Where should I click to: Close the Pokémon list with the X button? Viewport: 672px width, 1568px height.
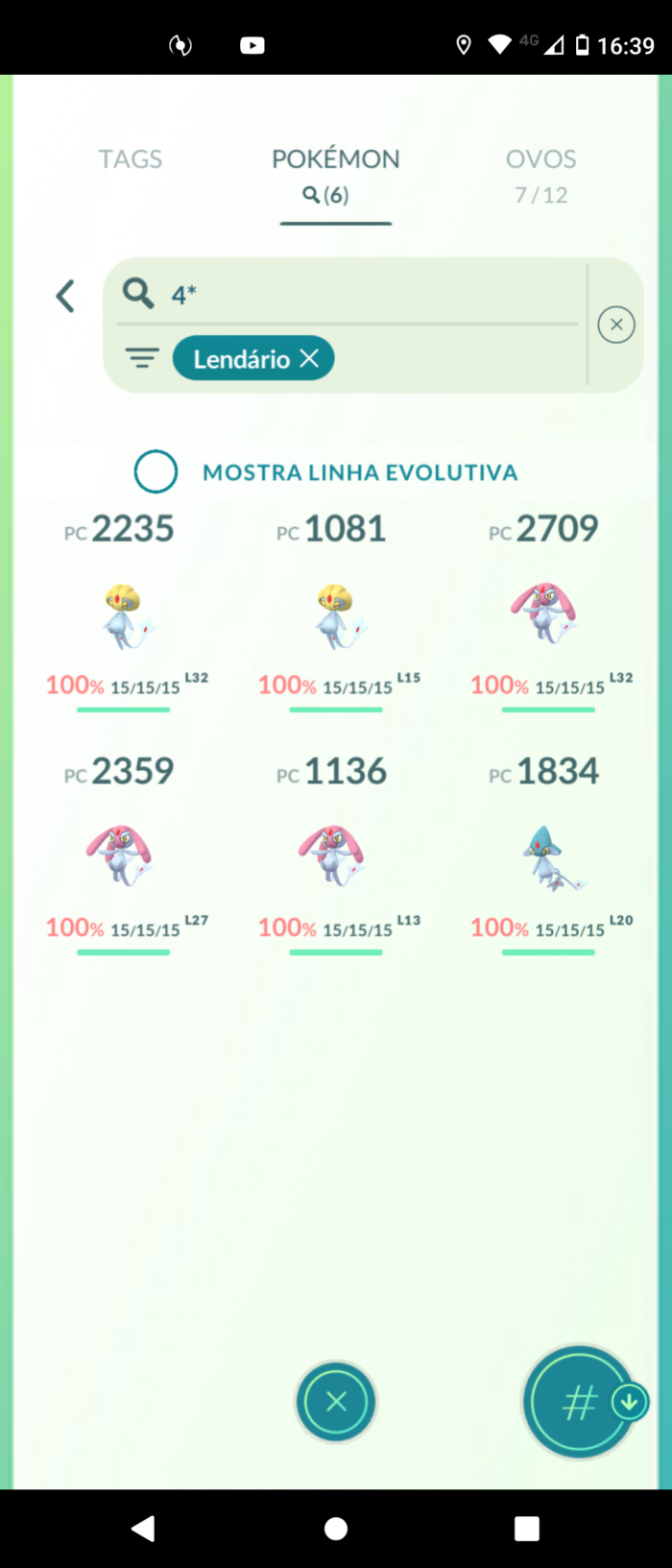(336, 1402)
